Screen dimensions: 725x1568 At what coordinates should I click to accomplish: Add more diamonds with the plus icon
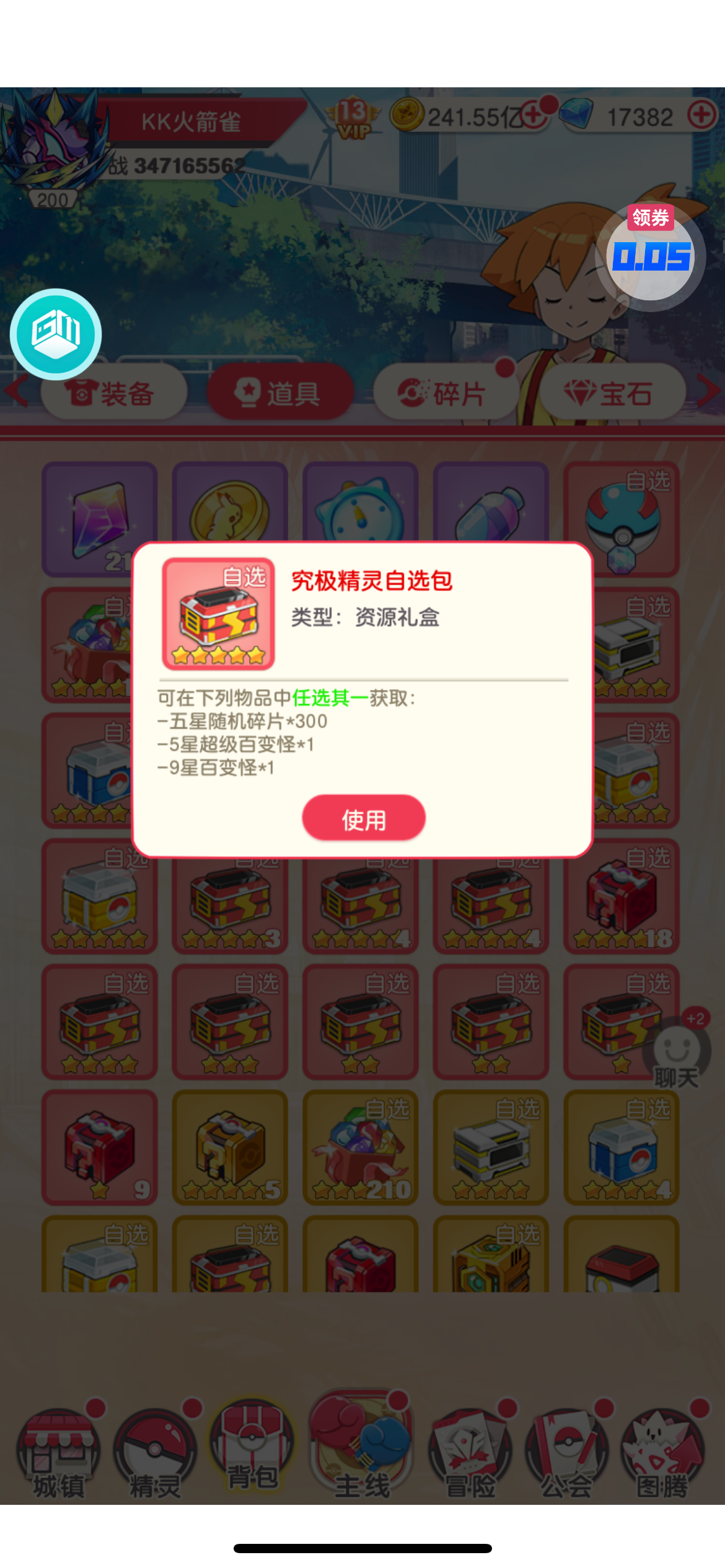(702, 115)
